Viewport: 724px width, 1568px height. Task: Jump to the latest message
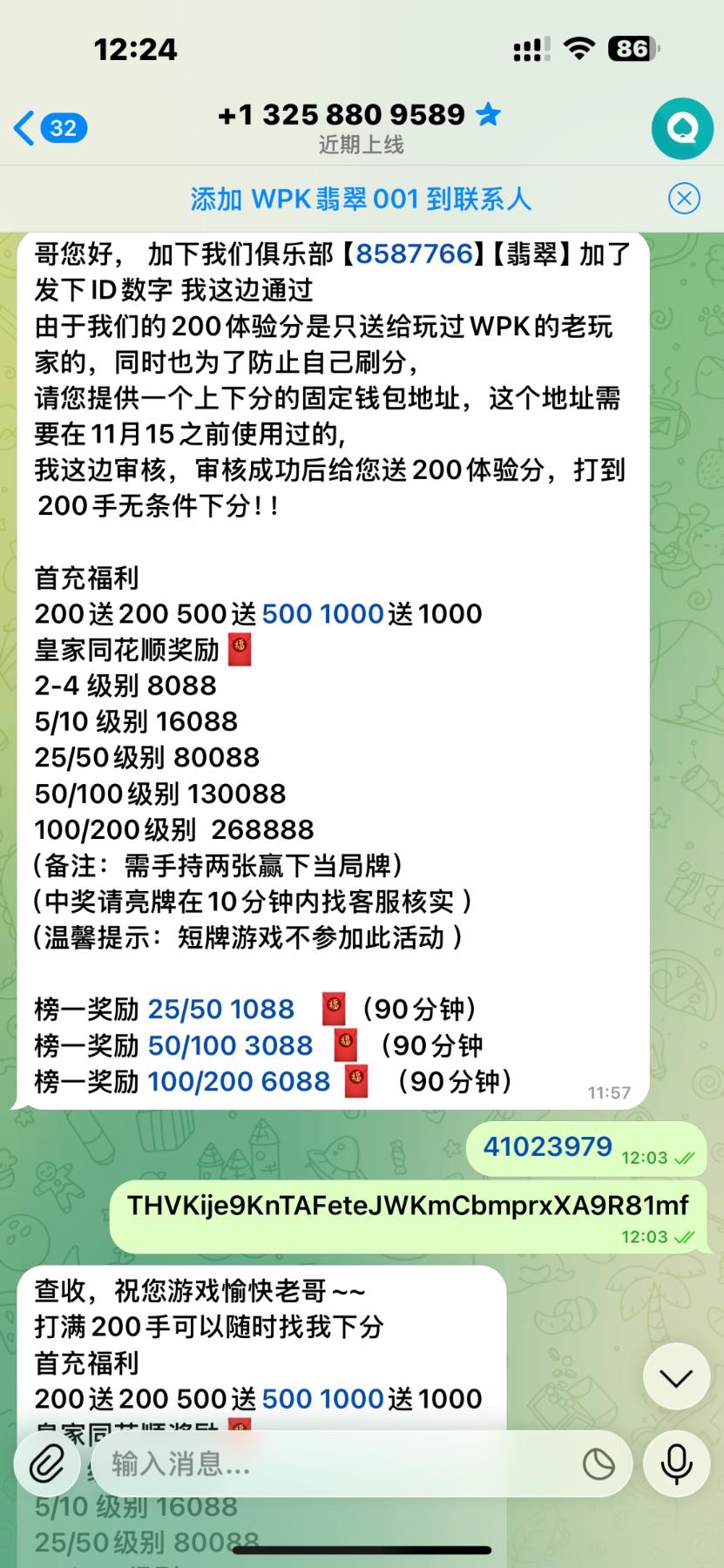click(676, 1377)
